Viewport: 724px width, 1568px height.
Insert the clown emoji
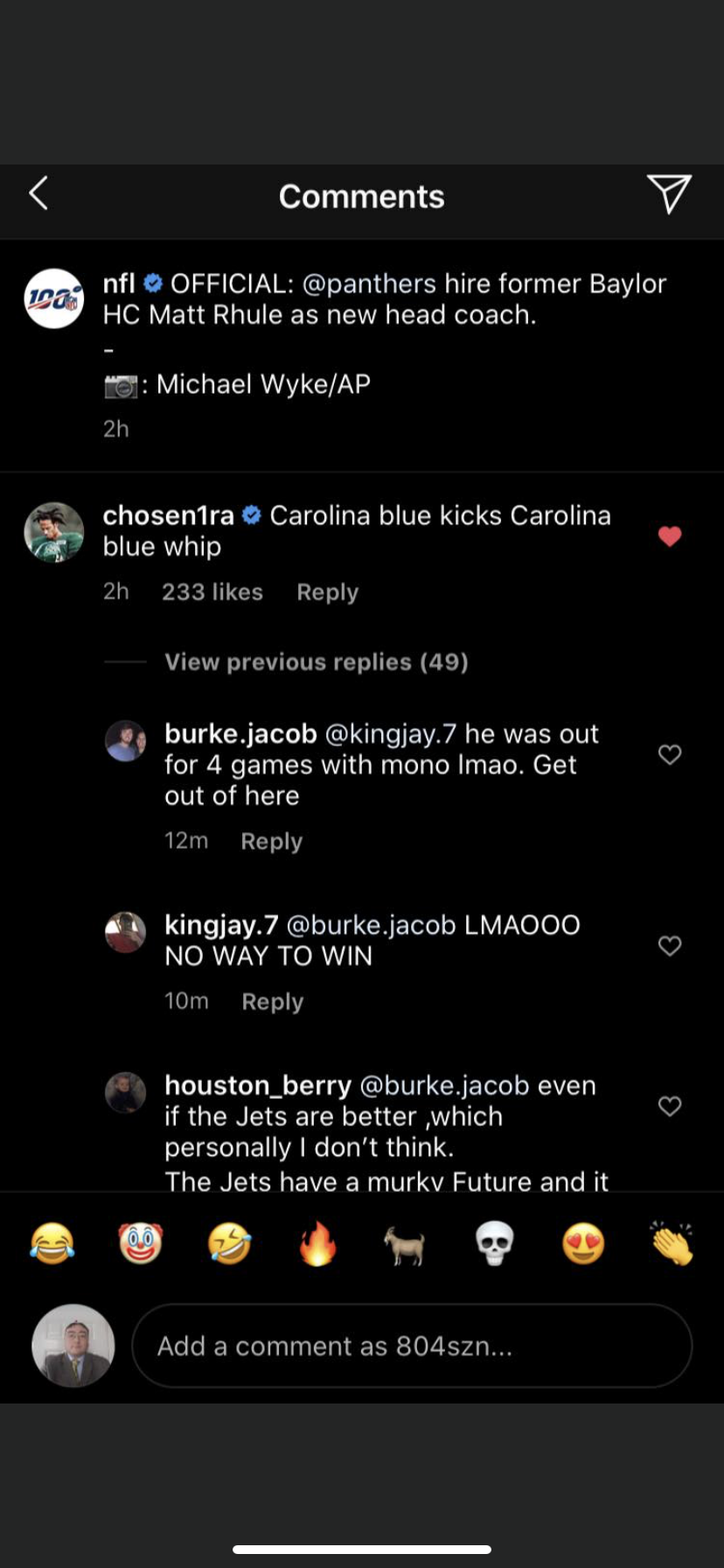pos(141,1243)
